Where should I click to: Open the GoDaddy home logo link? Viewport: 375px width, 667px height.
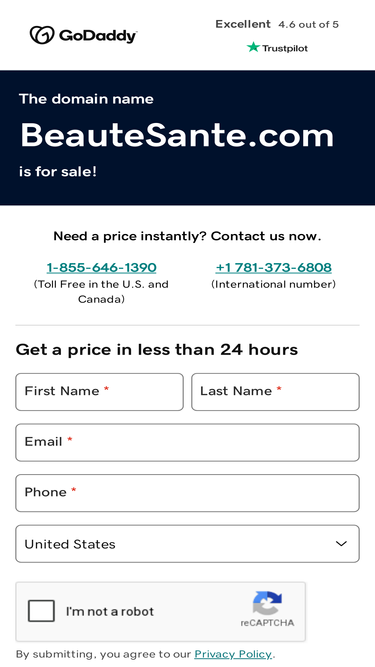(83, 35)
